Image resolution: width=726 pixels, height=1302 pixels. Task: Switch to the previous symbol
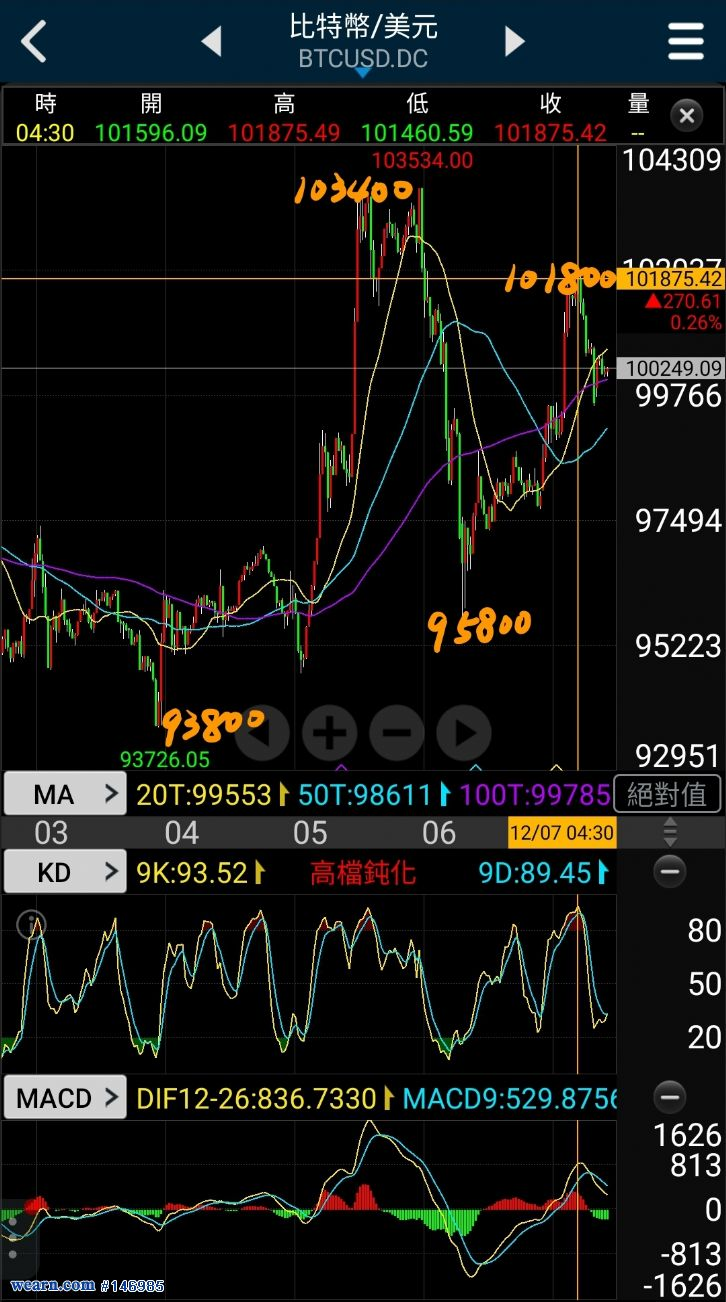point(211,42)
